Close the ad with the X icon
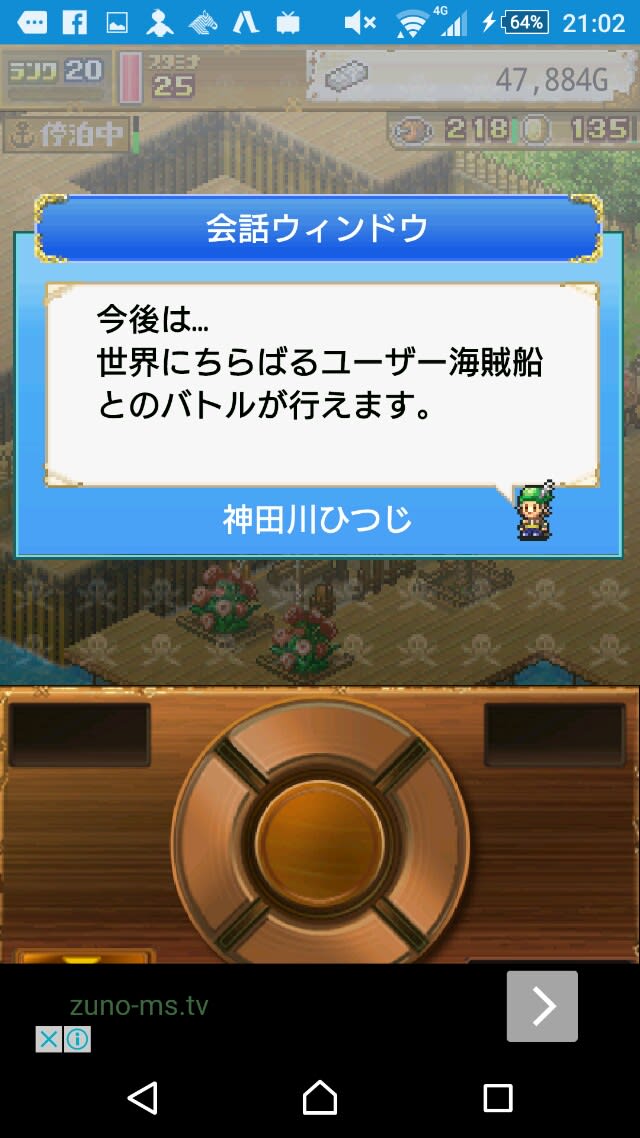This screenshot has height=1138, width=640. pyautogui.click(x=49, y=1039)
